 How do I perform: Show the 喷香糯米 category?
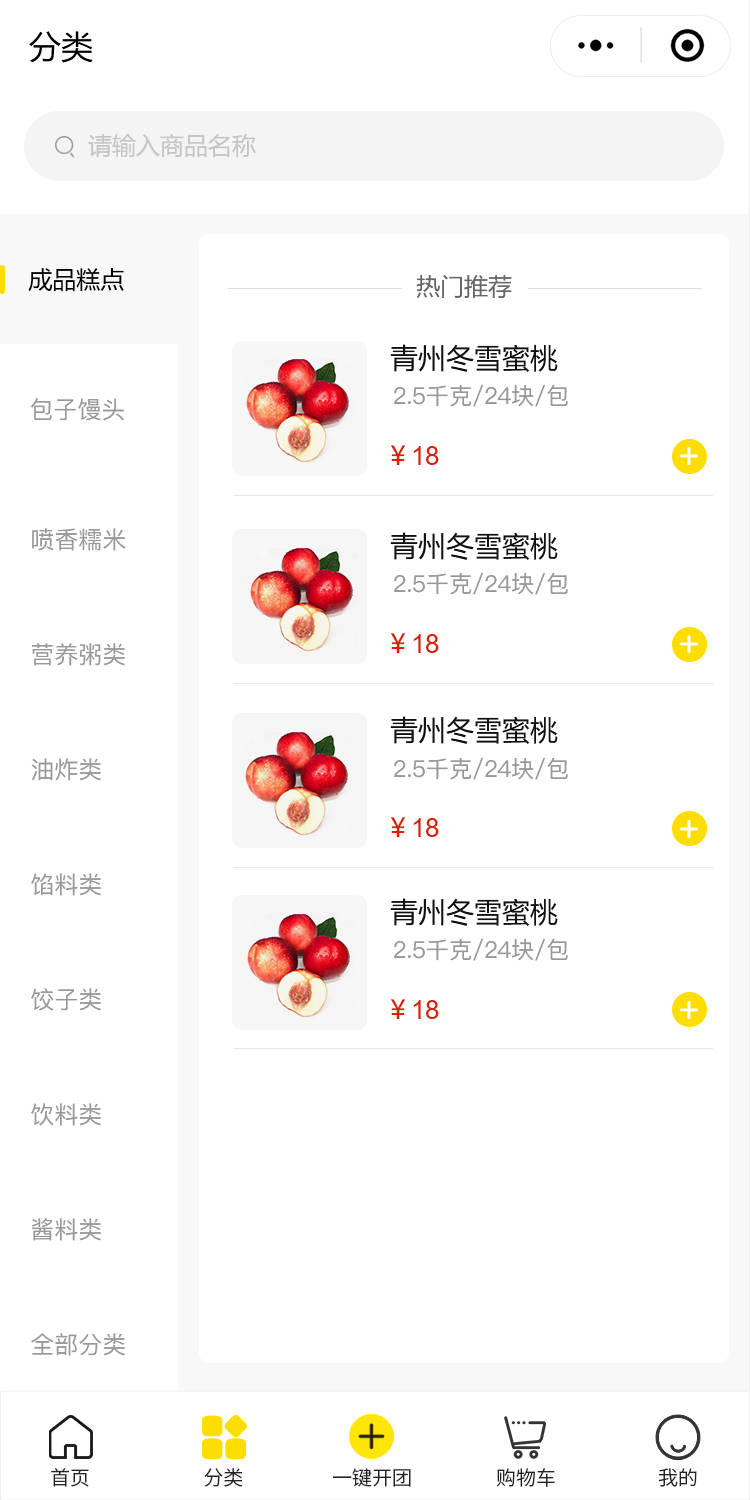click(x=78, y=540)
